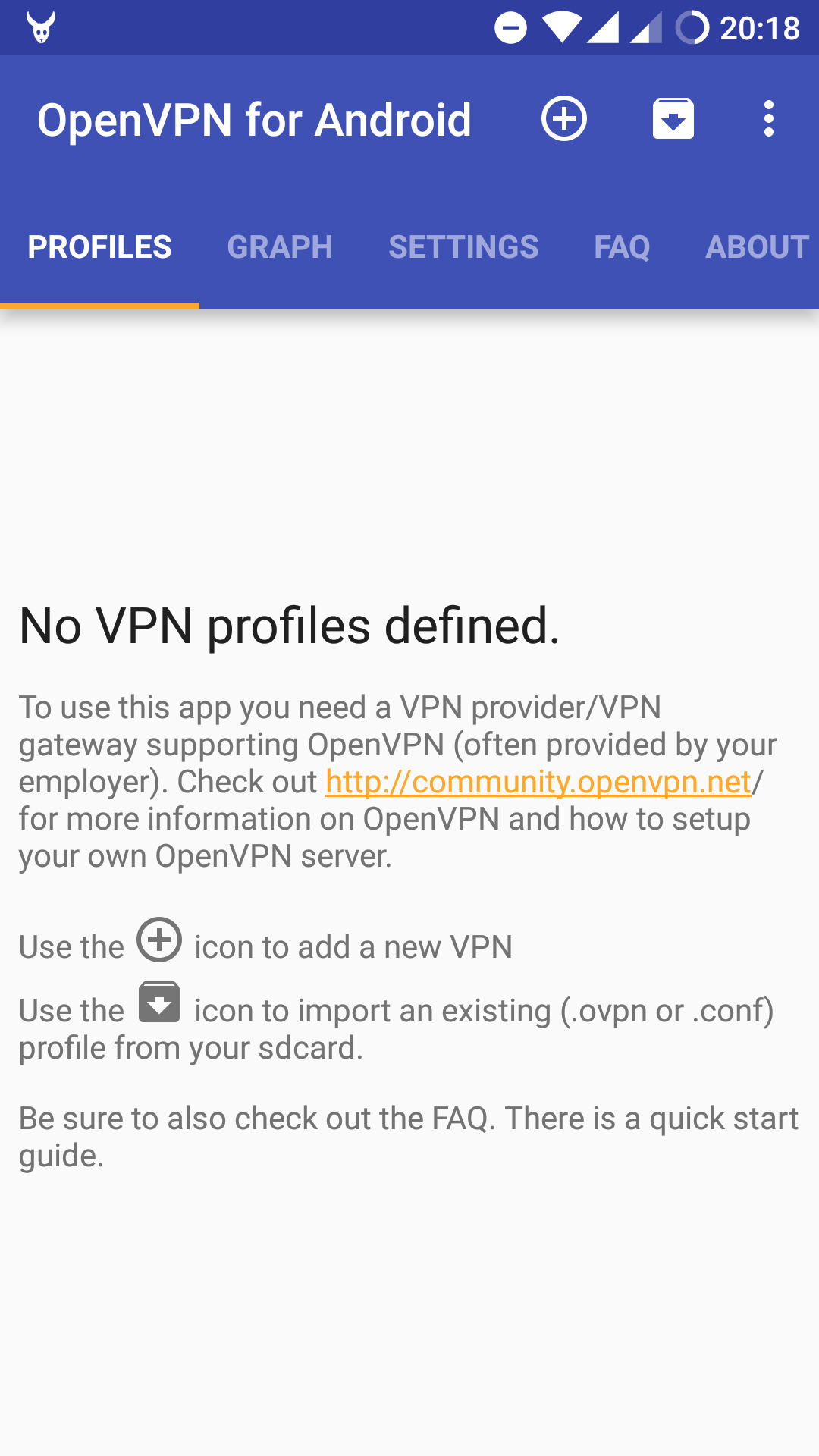
Task: Switch to the Graph tab
Action: 280,247
